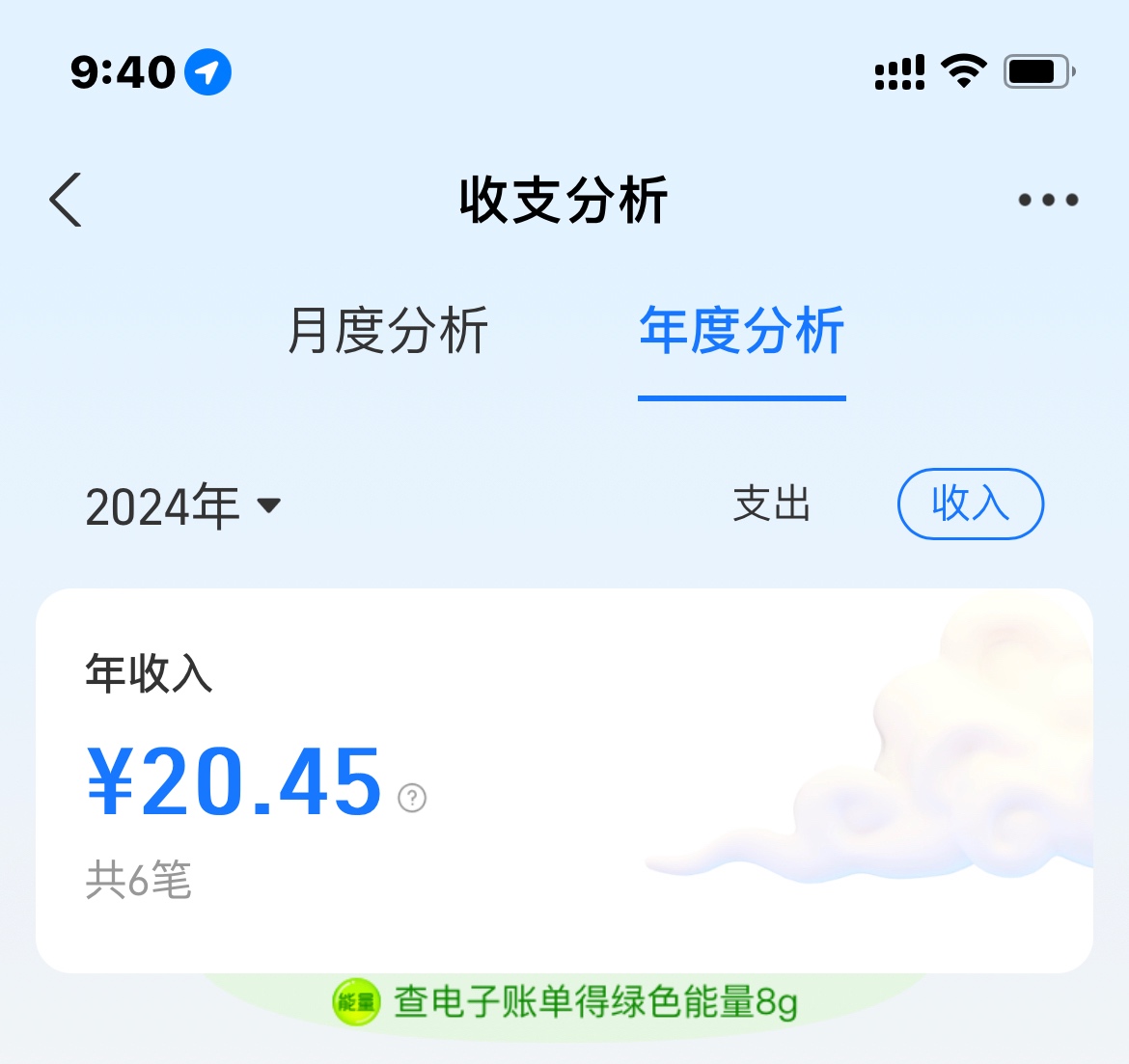Viewport: 1129px width, 1064px height.
Task: Open the 查电子账单得绿色能量8g banner
Action: tap(565, 1002)
